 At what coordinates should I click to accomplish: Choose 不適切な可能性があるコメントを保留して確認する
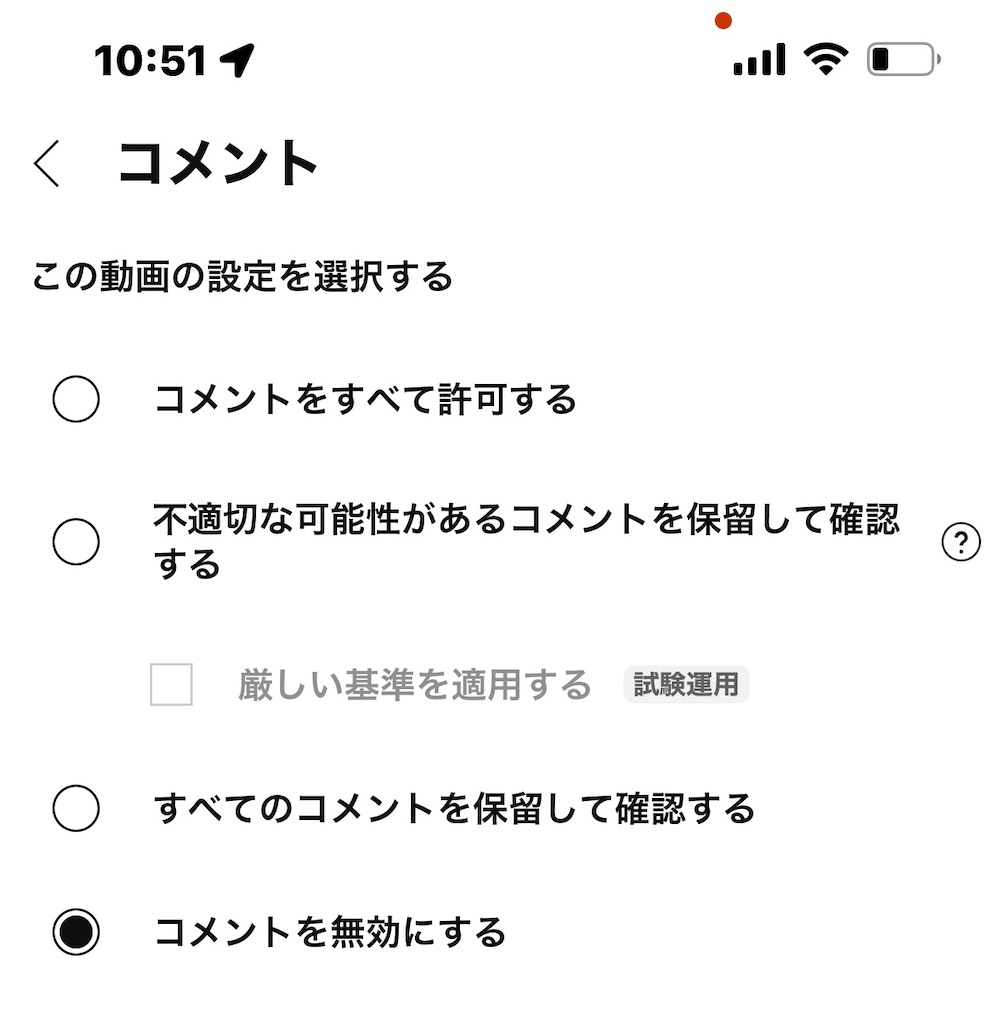[x=76, y=543]
